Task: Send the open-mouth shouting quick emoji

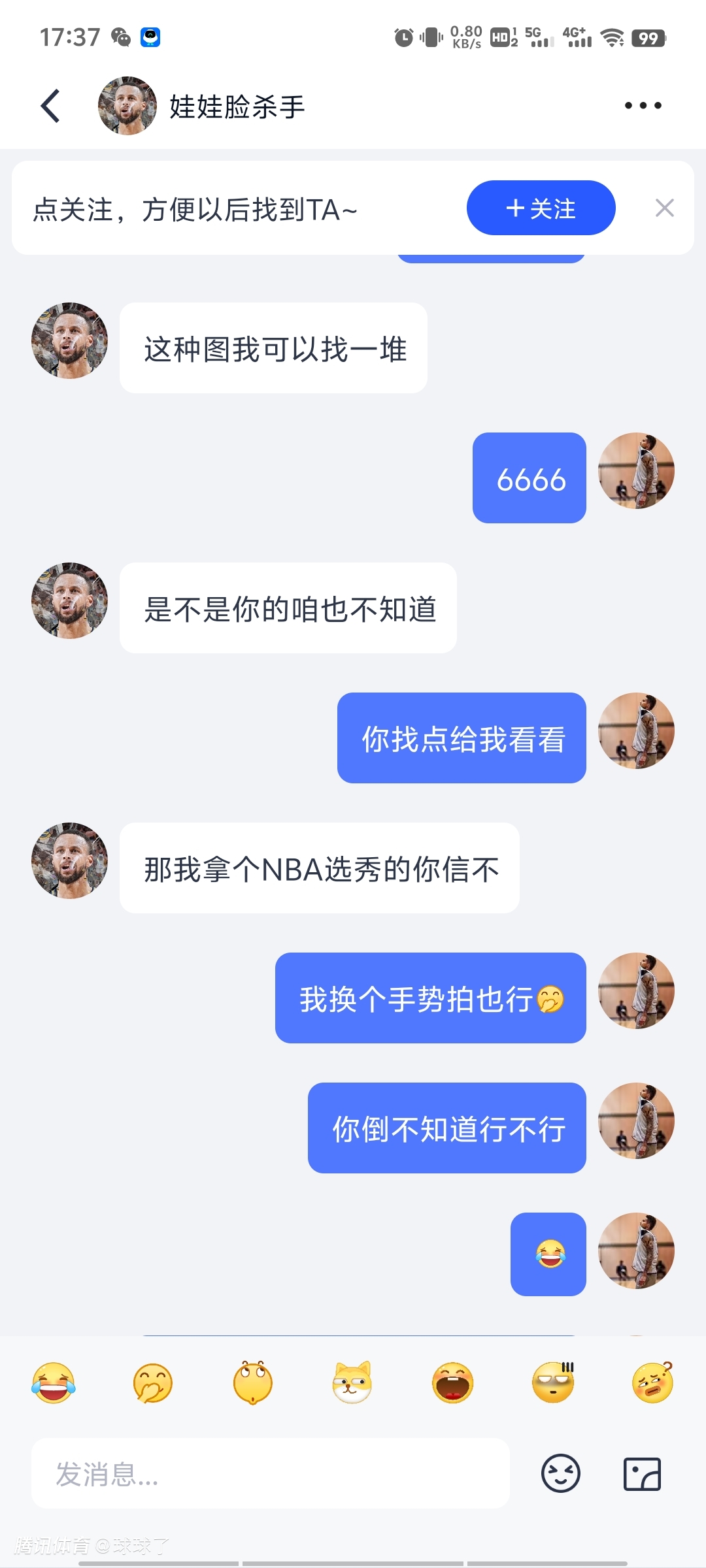Action: [x=452, y=1382]
